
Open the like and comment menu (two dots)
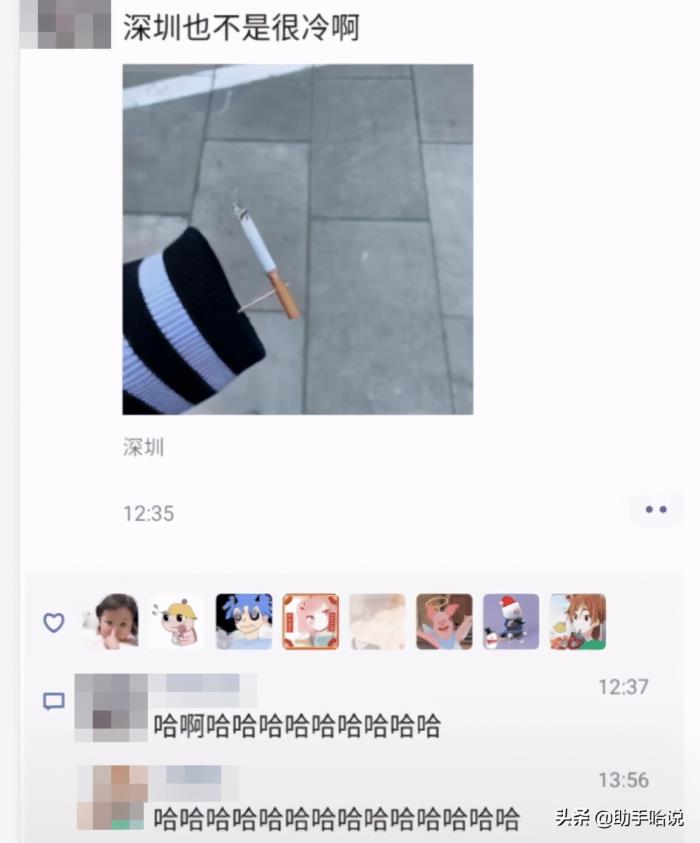tap(656, 510)
